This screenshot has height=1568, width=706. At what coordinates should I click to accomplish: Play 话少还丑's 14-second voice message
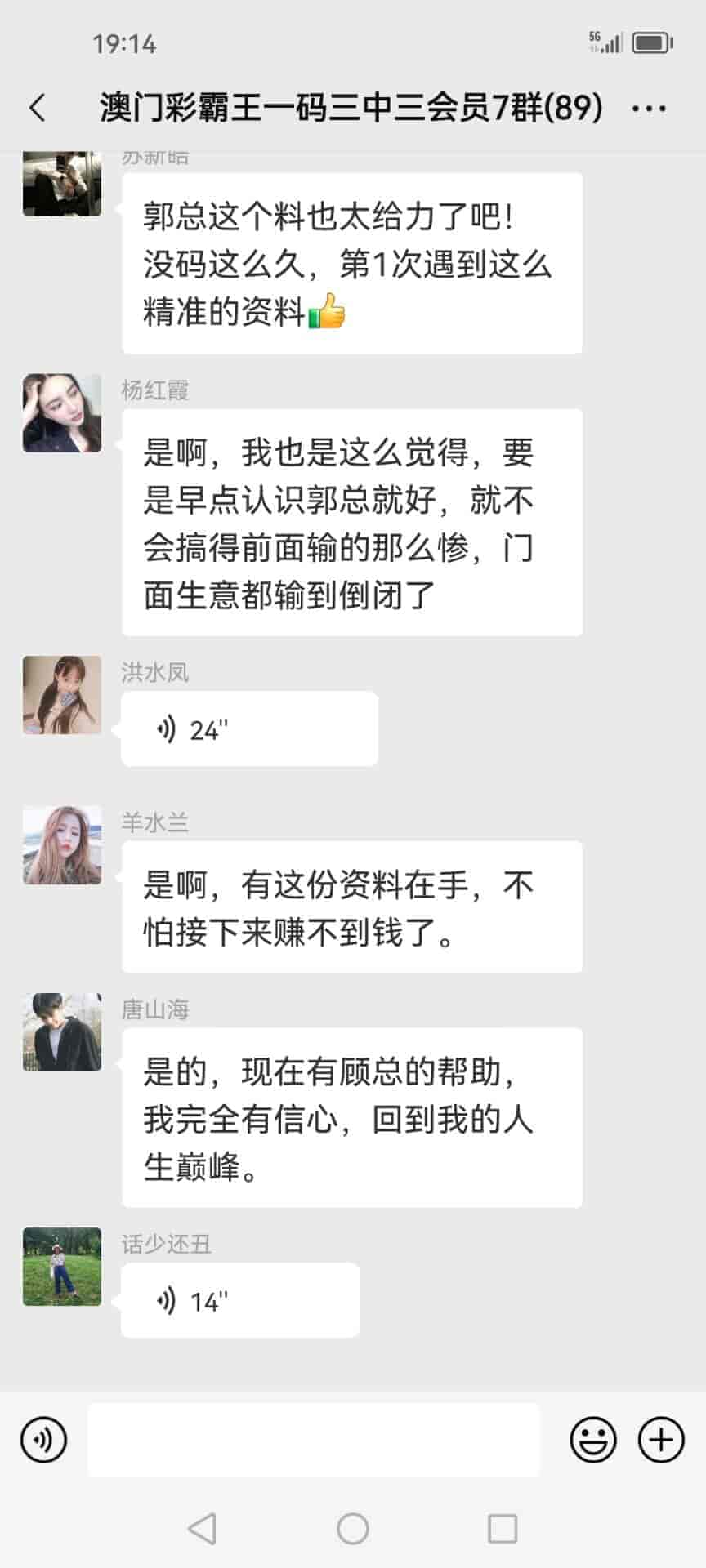tap(239, 1300)
